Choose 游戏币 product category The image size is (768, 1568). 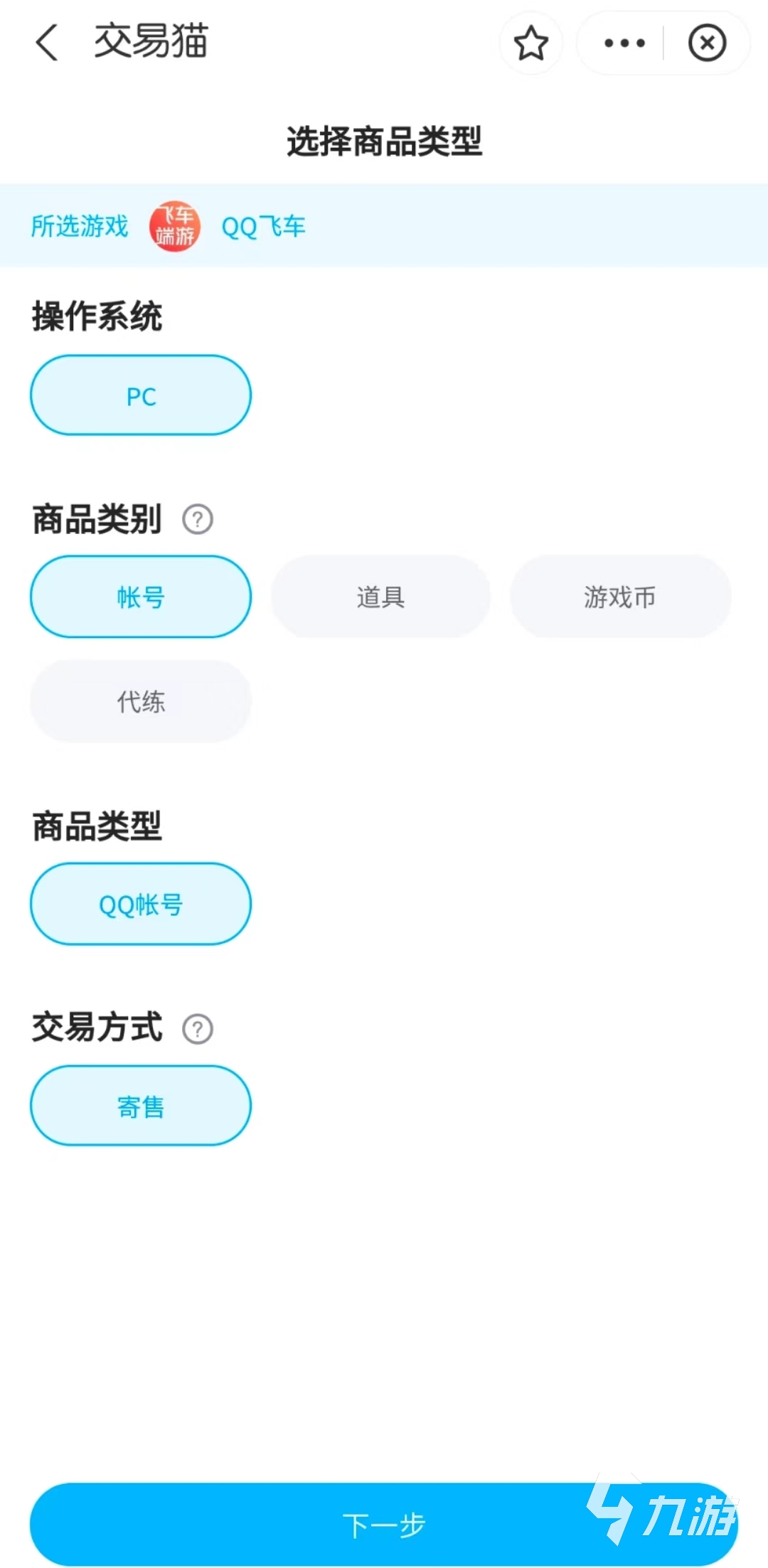point(620,597)
